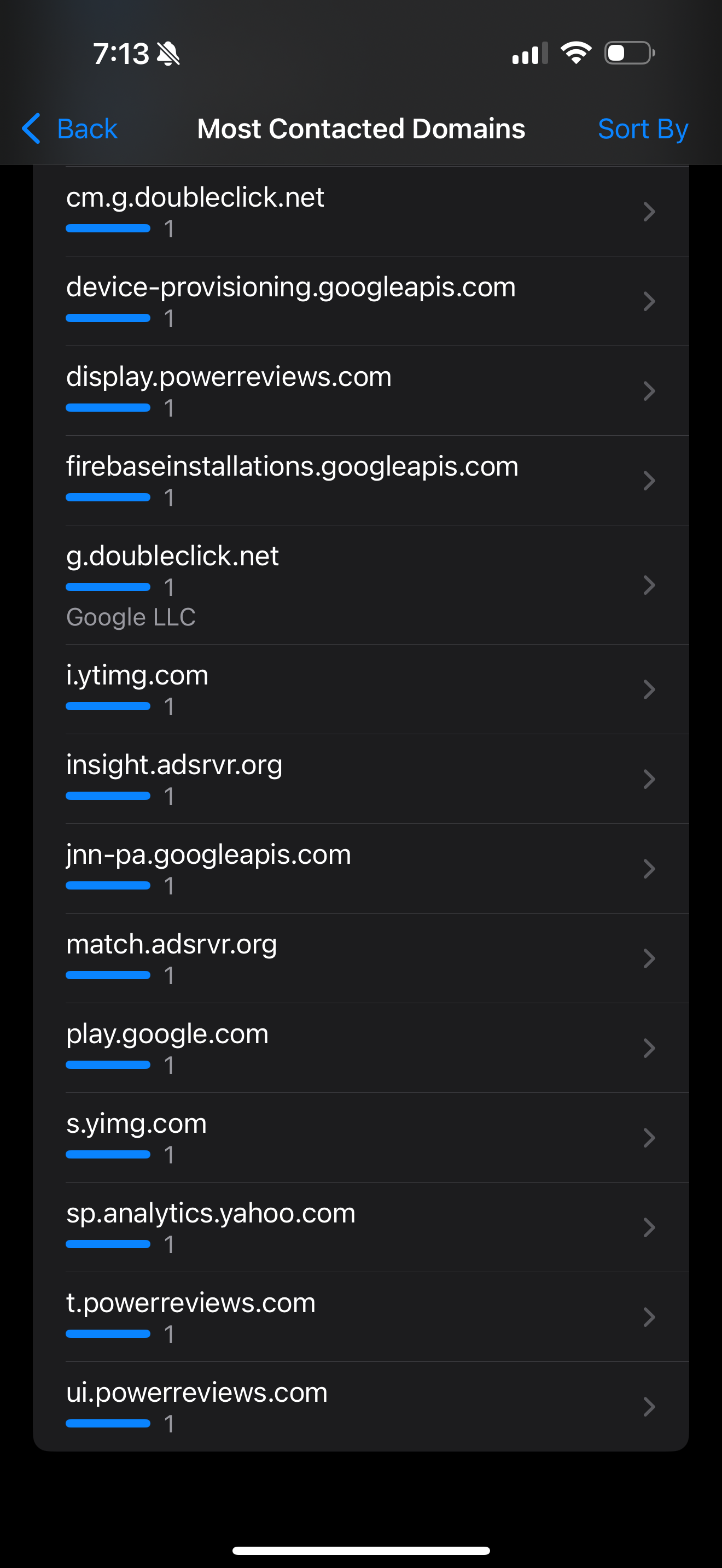Open t.powerreviews.com entry
The height and width of the screenshot is (1568, 722).
point(361,1317)
